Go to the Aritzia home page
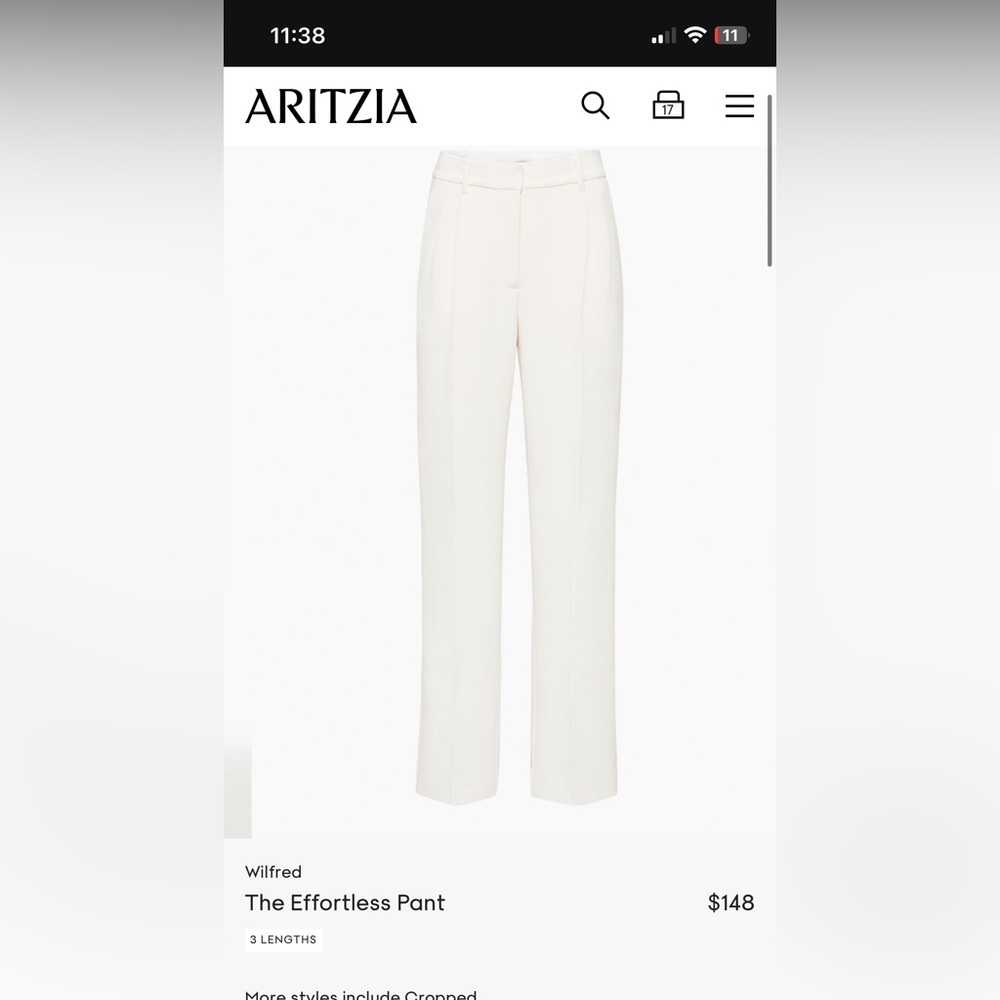 331,106
